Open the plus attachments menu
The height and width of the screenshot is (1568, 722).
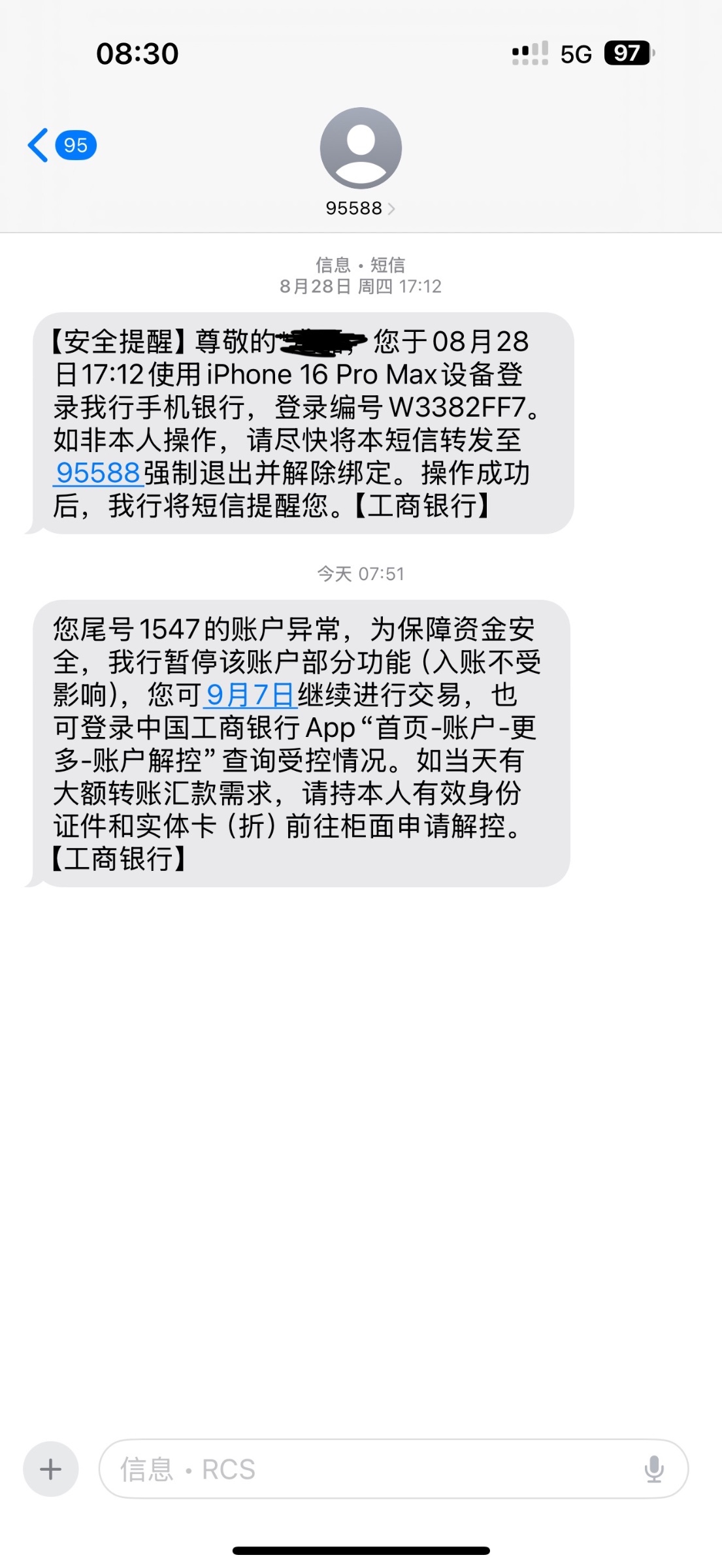(x=51, y=1469)
